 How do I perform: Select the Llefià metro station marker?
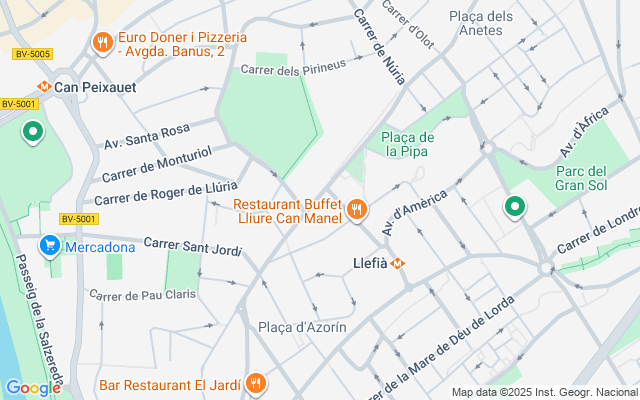[398, 264]
